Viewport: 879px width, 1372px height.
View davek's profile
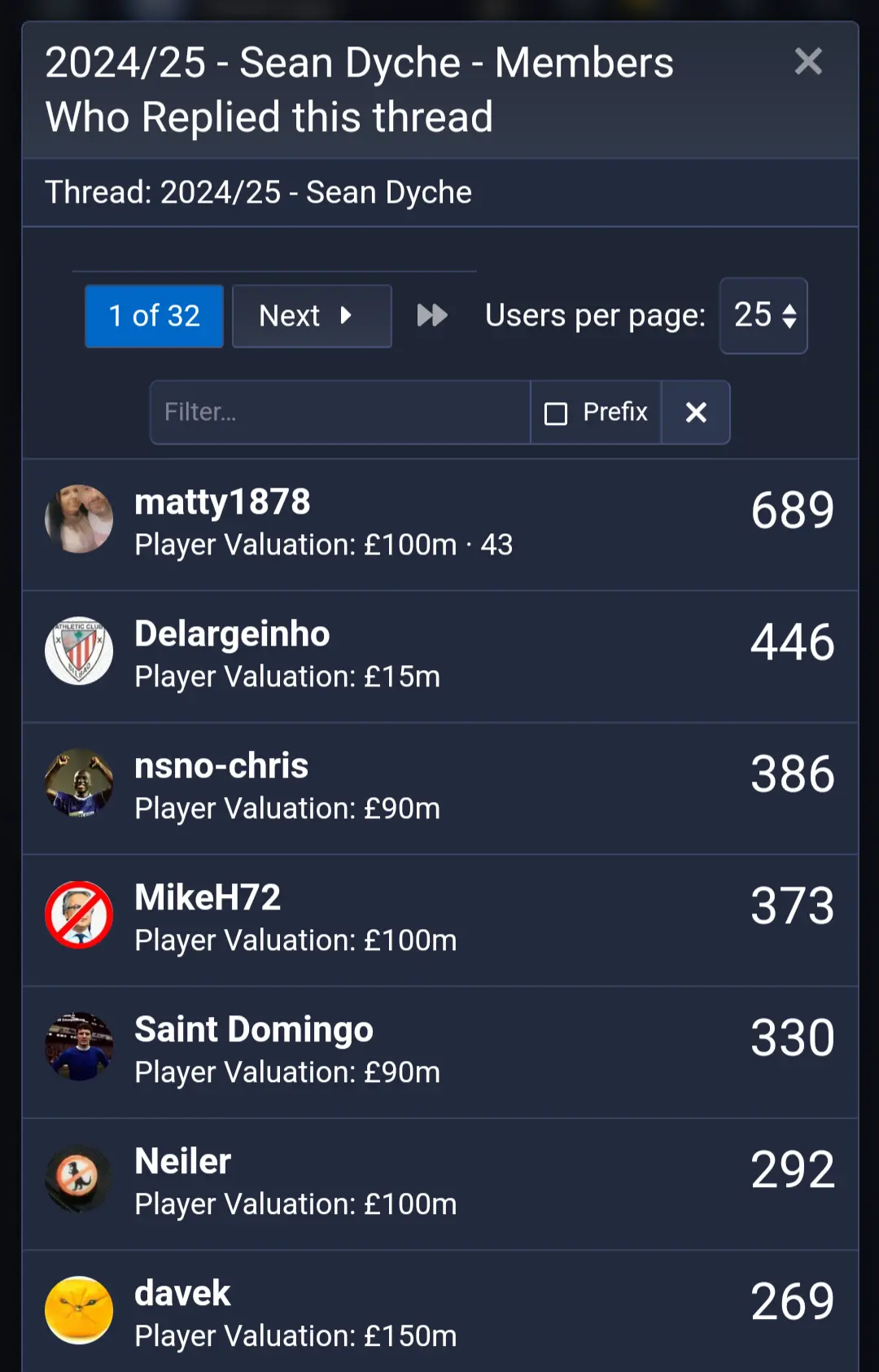[x=182, y=1294]
